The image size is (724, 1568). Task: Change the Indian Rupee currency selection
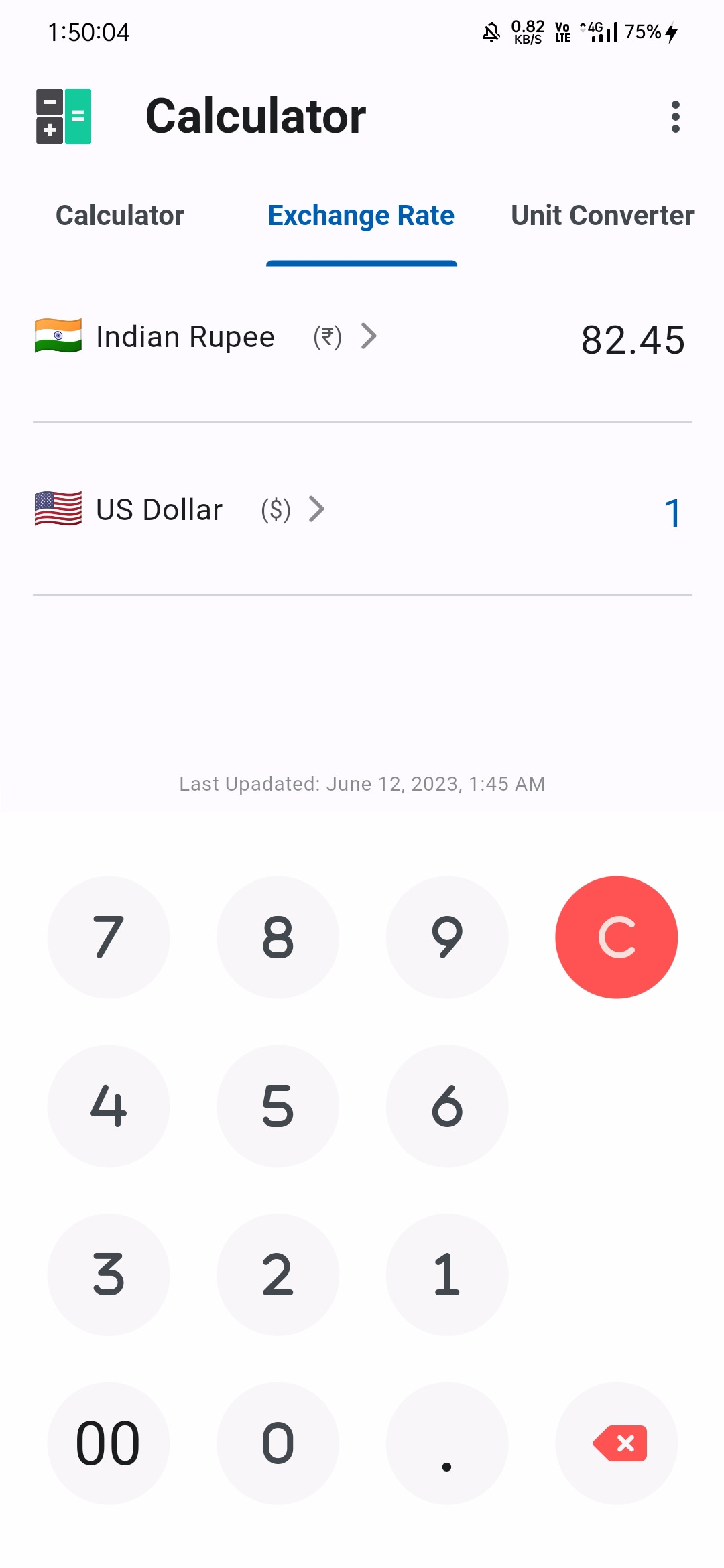pos(204,337)
